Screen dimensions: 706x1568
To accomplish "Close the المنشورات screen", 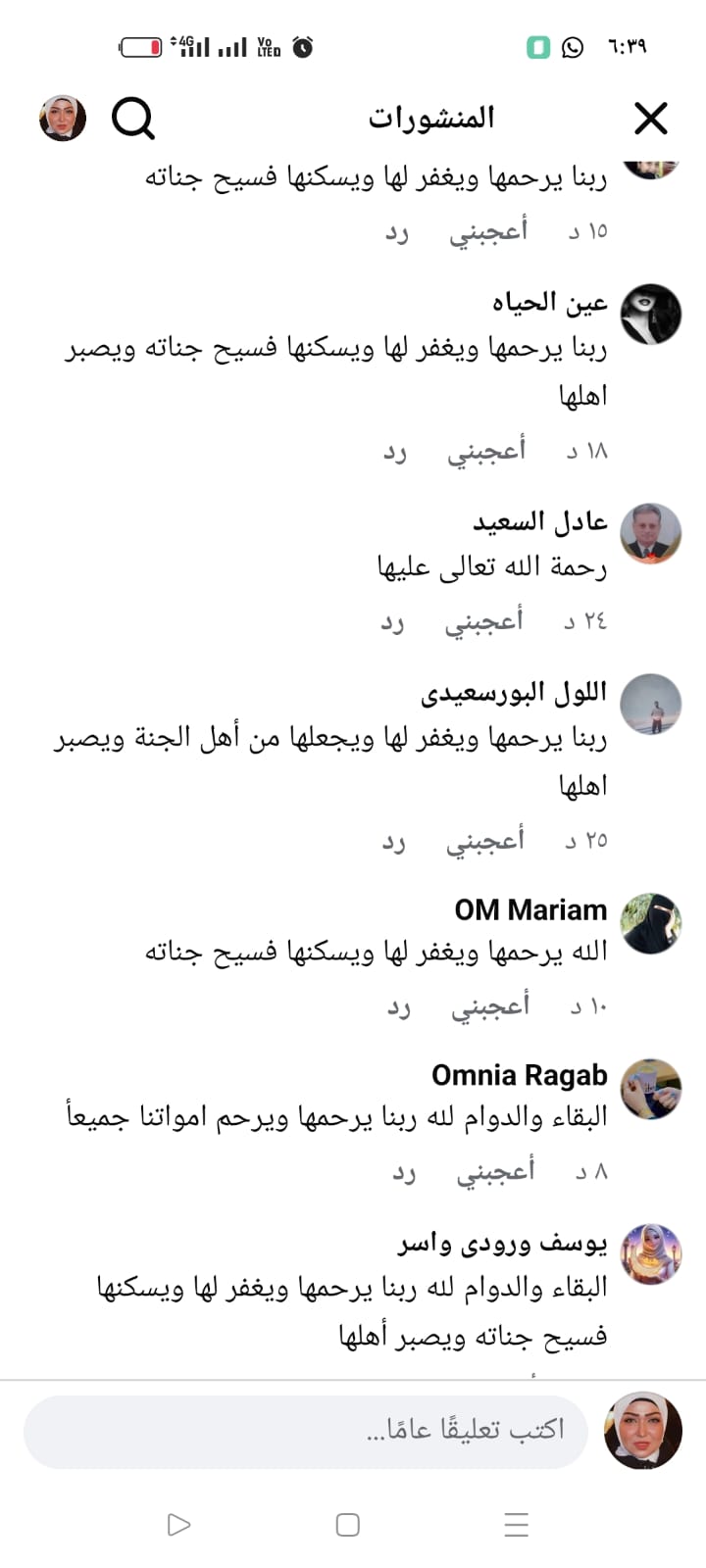I will click(x=651, y=119).
